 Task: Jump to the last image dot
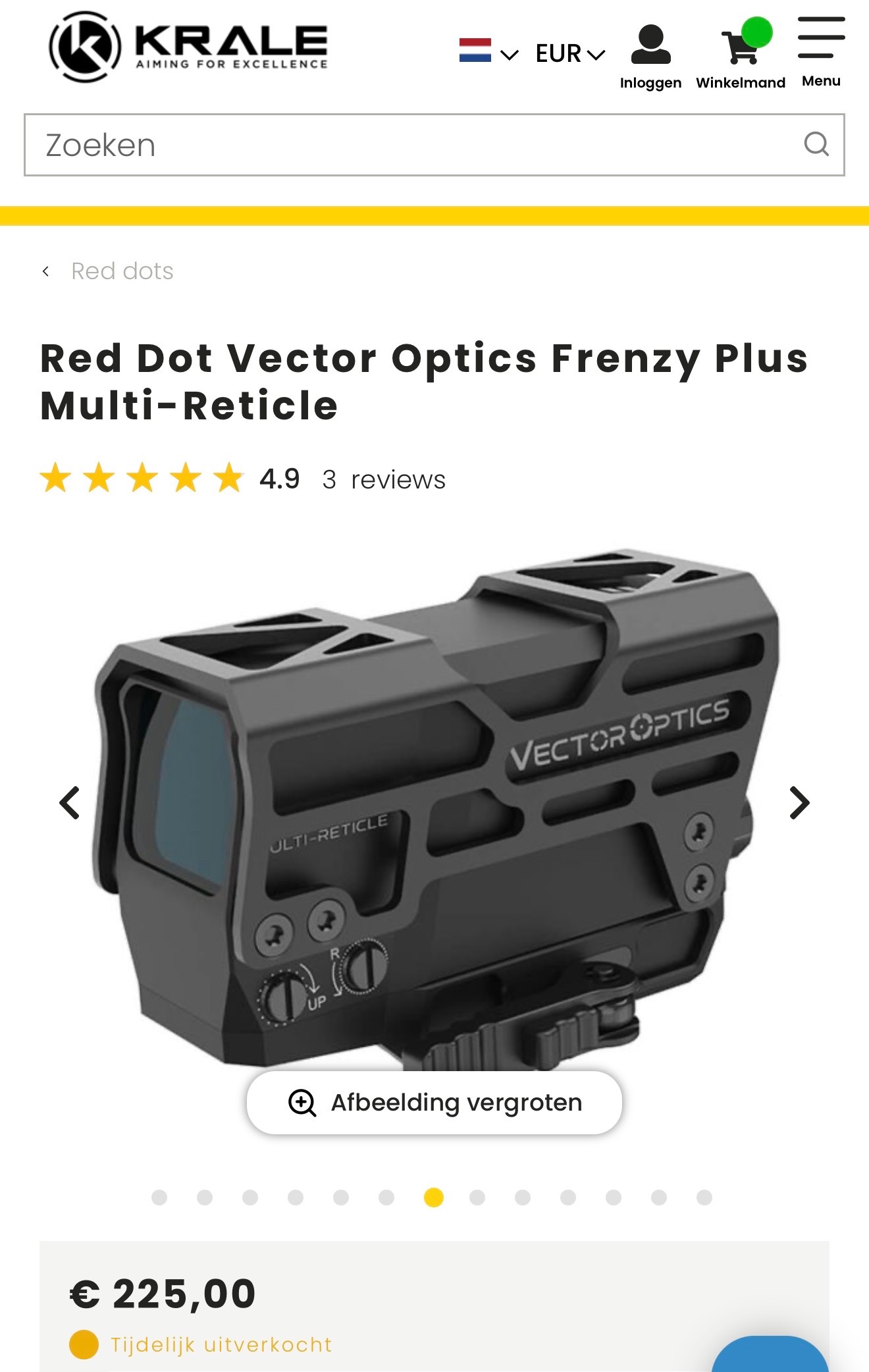[x=704, y=1198]
